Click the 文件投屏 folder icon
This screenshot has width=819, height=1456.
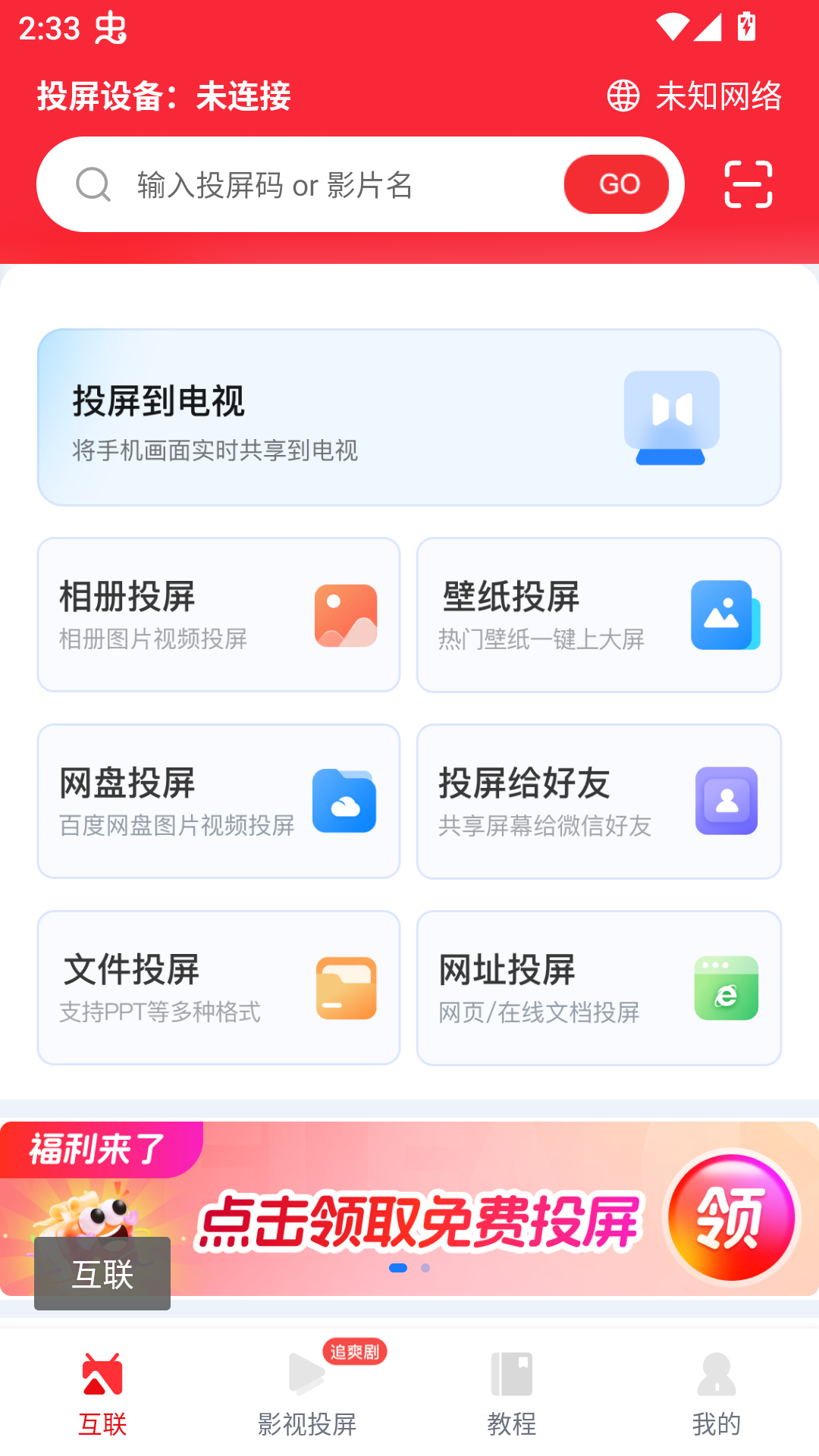click(345, 988)
